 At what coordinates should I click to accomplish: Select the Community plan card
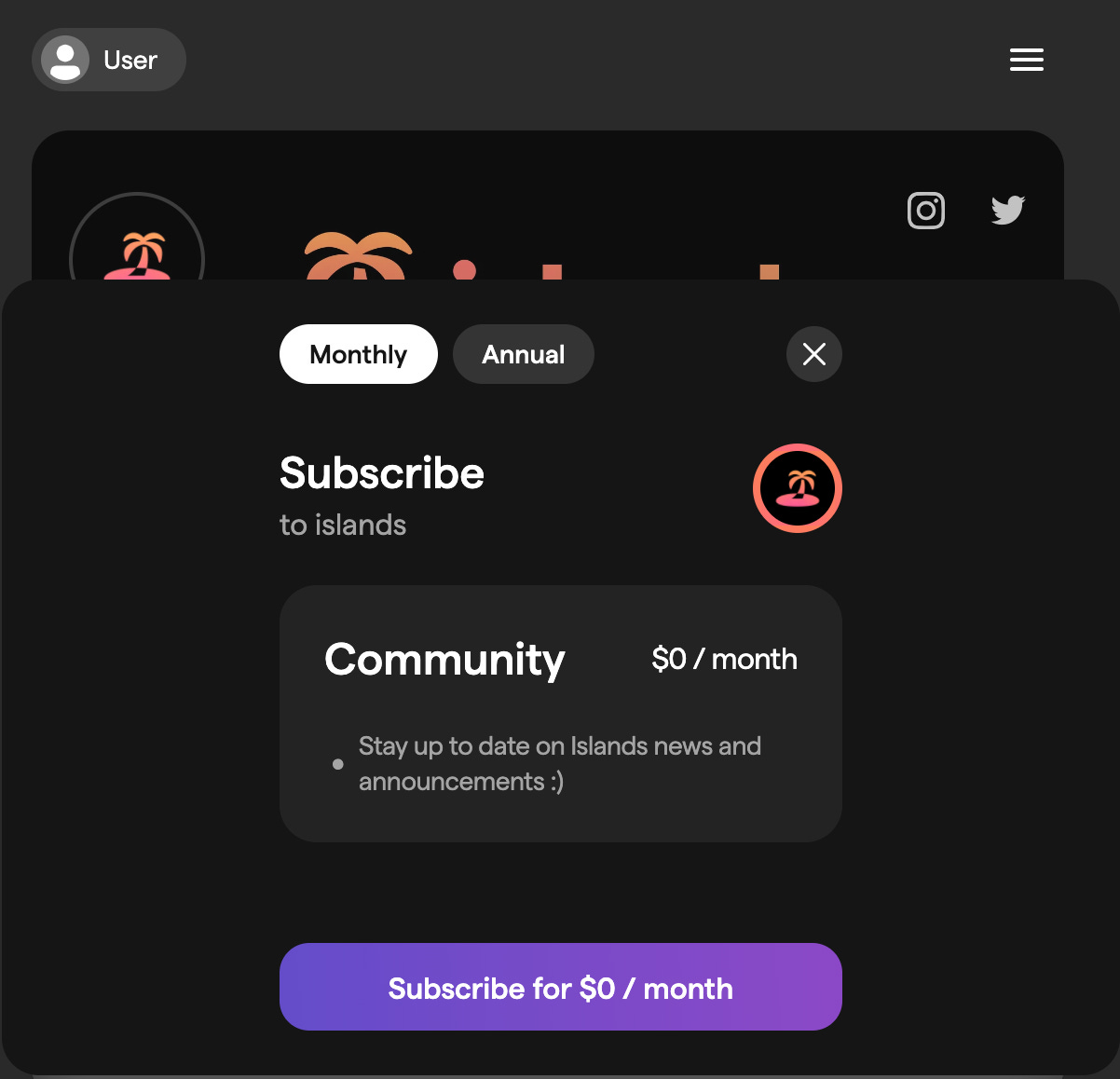coord(560,713)
